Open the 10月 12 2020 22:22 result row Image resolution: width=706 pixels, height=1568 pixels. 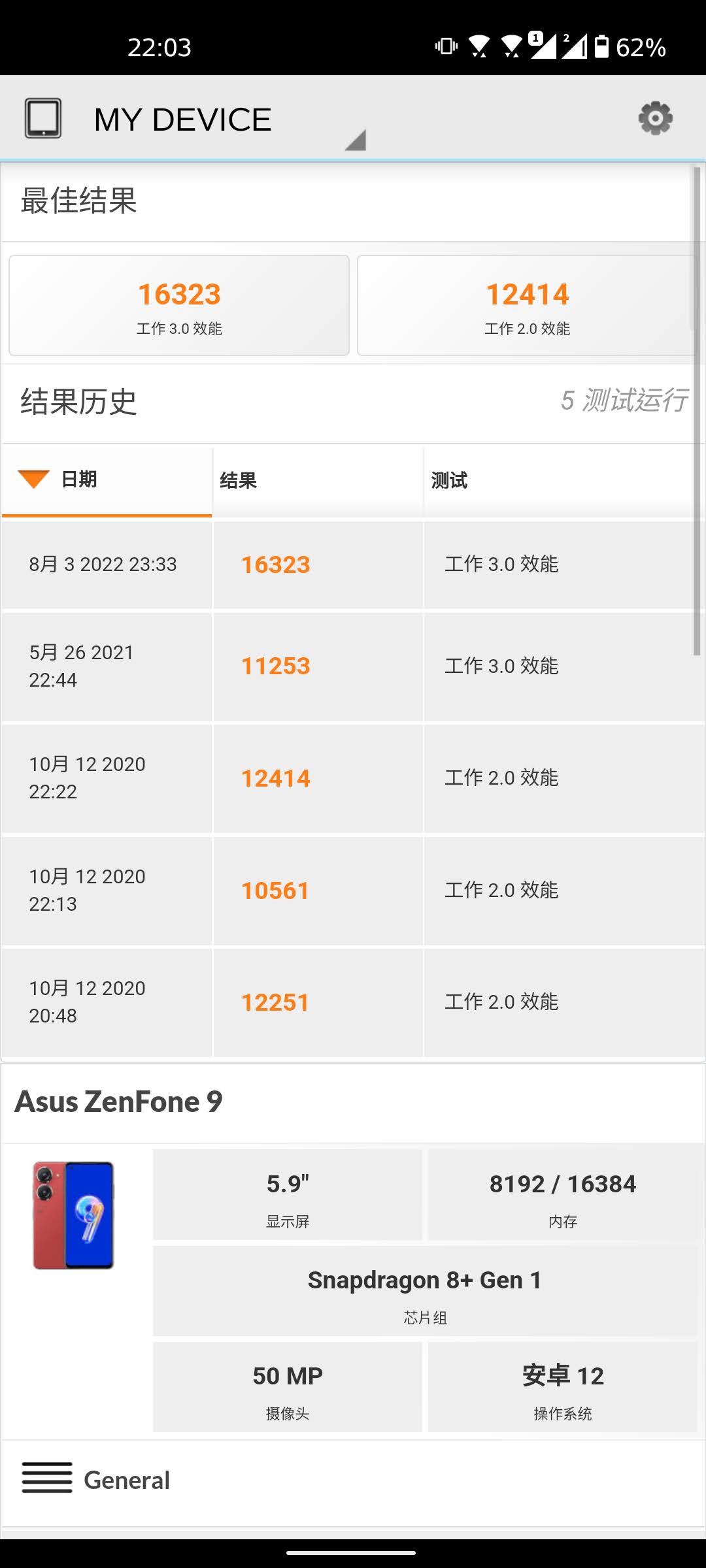(x=353, y=778)
